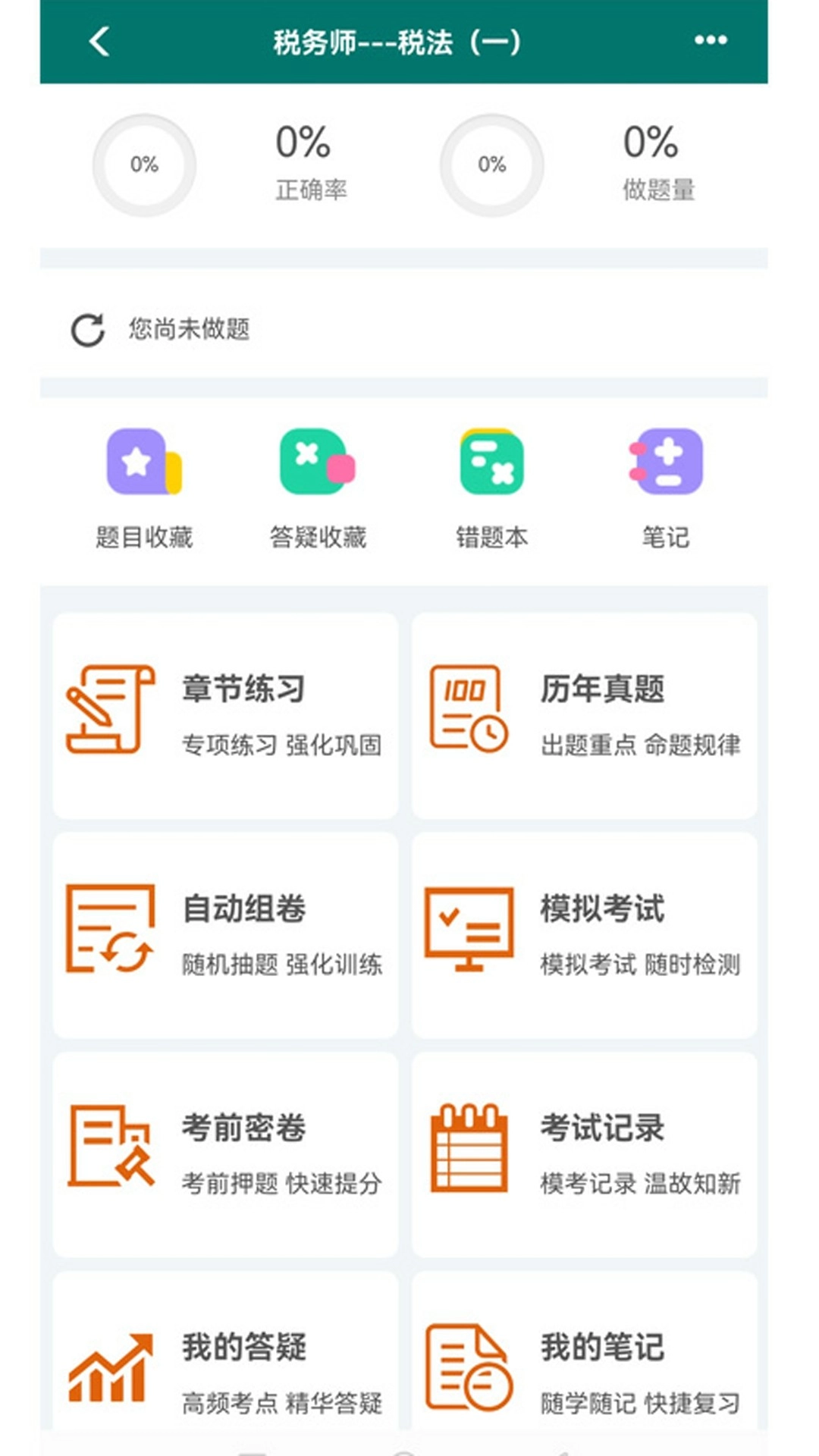Open 历年真题 to study question patterns

(x=585, y=713)
